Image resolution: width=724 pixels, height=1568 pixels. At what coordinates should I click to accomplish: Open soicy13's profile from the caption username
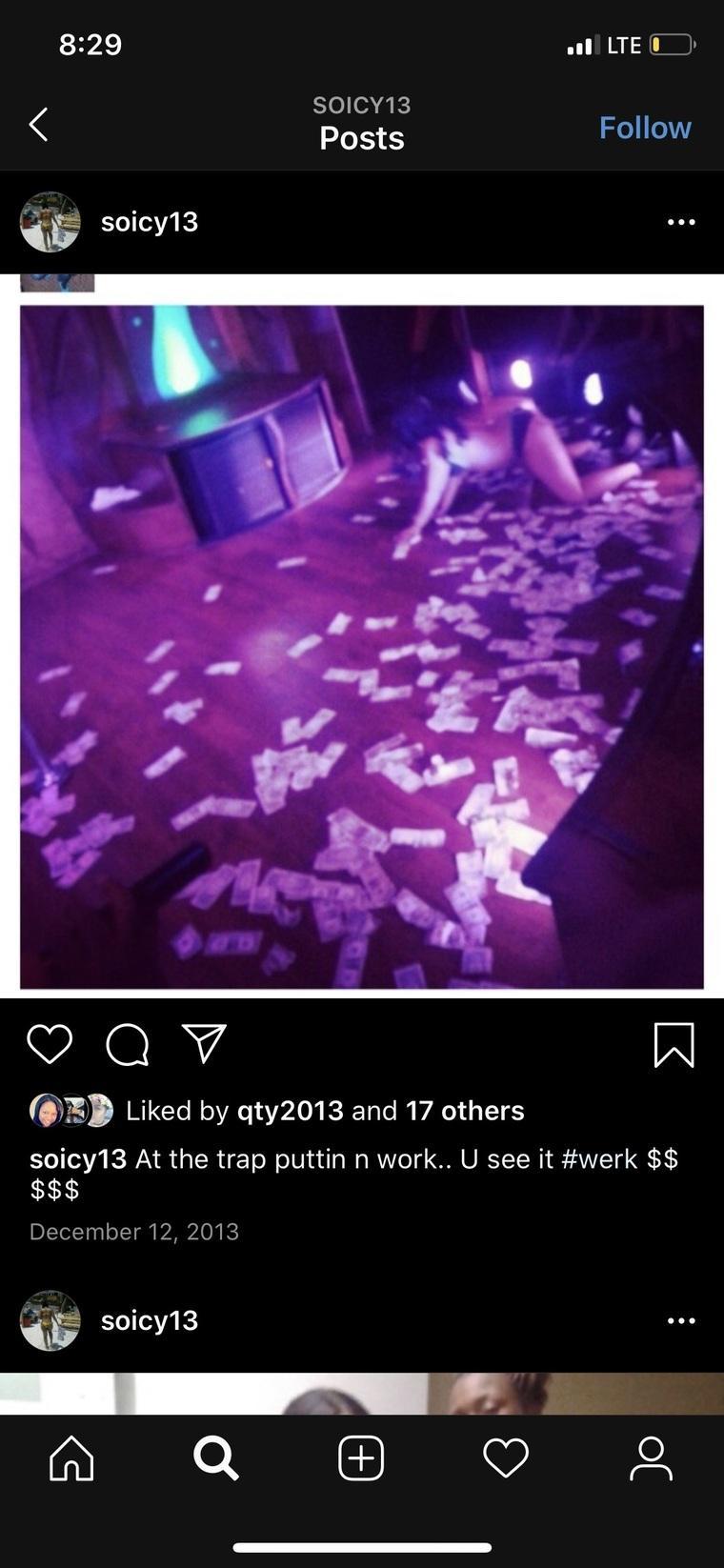click(78, 1159)
